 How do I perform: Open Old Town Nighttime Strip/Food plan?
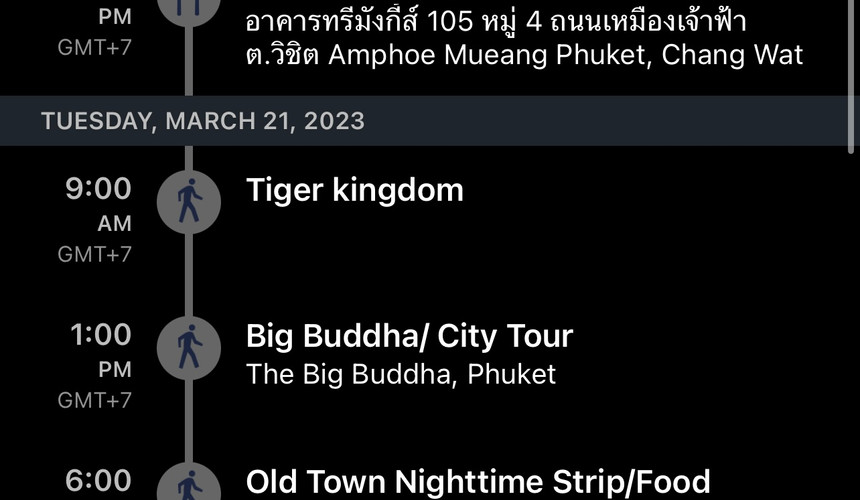coord(478,481)
